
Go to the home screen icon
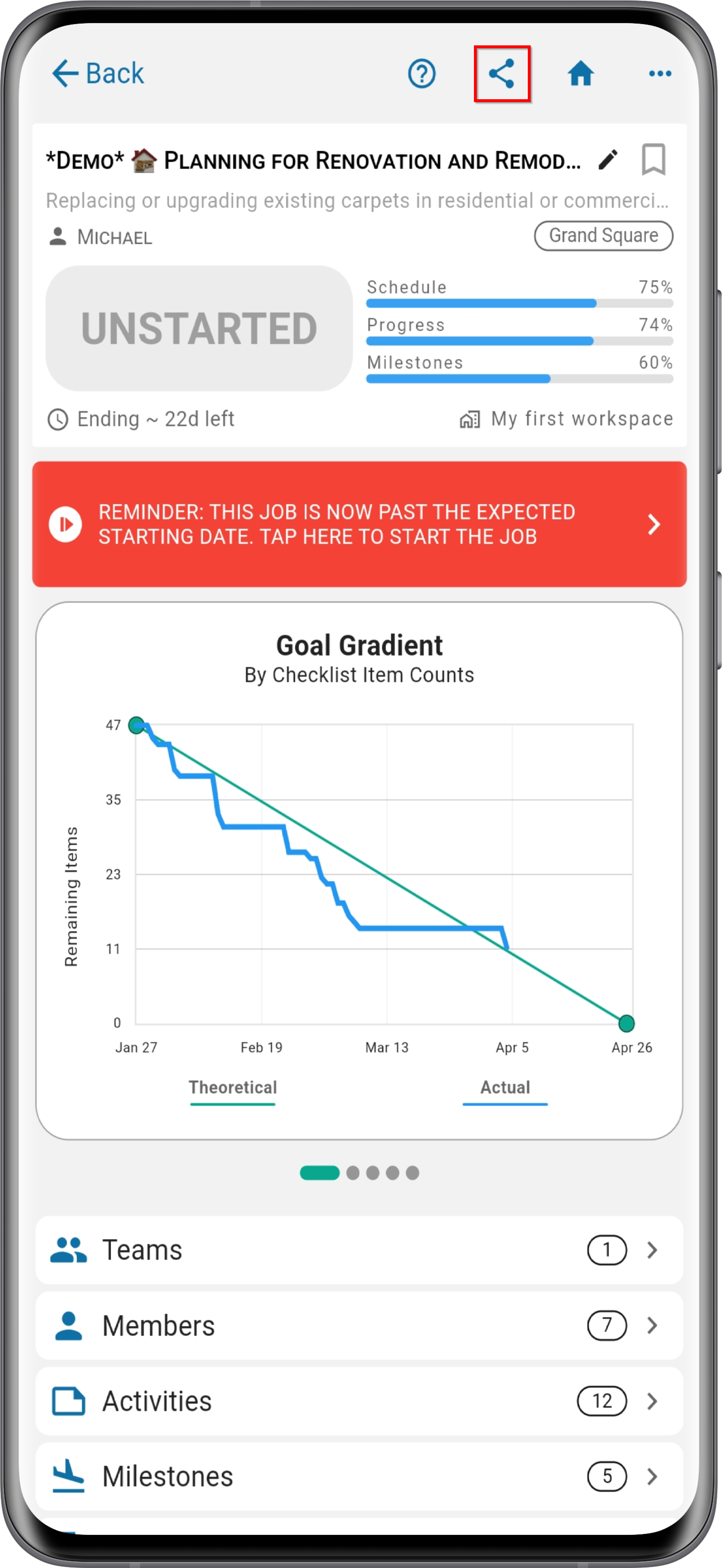point(580,74)
